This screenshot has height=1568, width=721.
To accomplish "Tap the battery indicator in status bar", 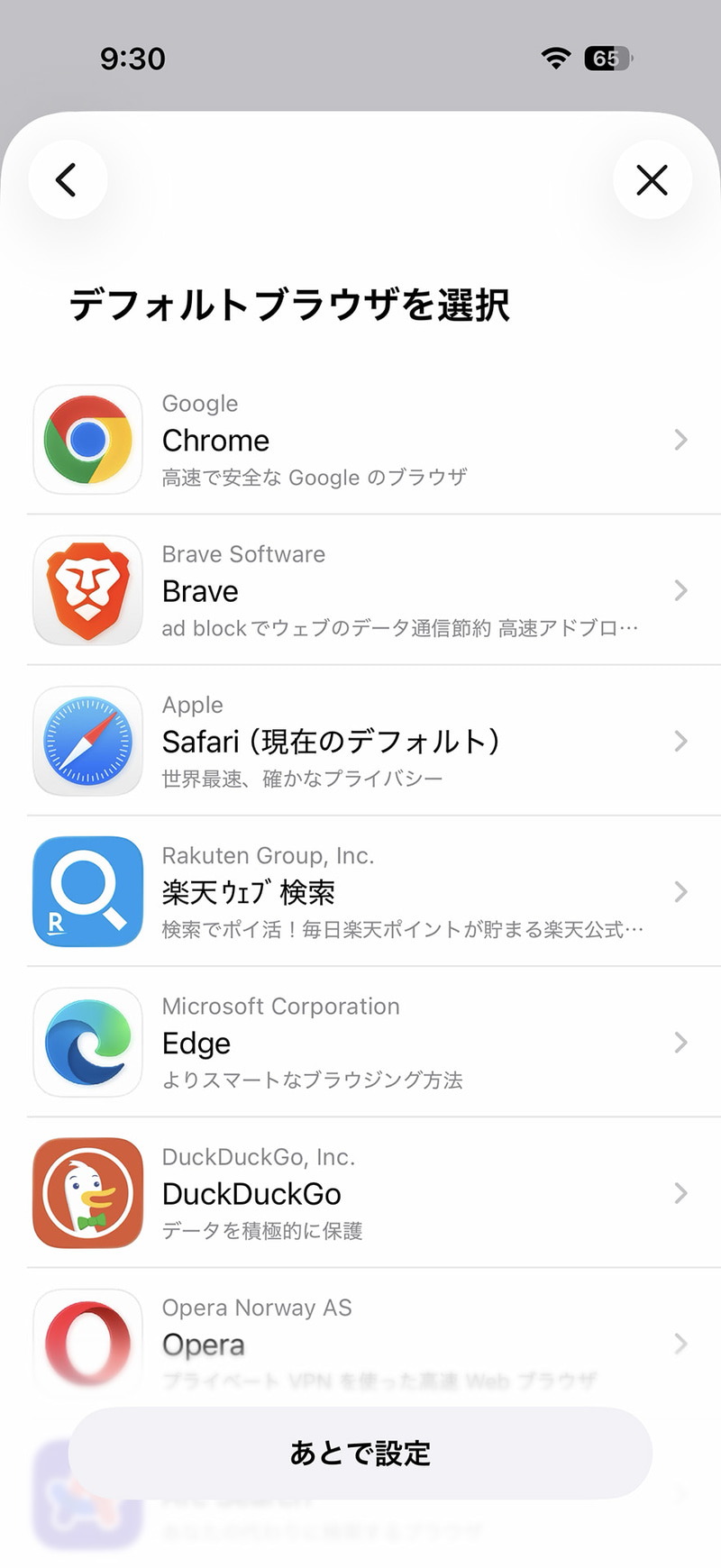I will coord(607,57).
